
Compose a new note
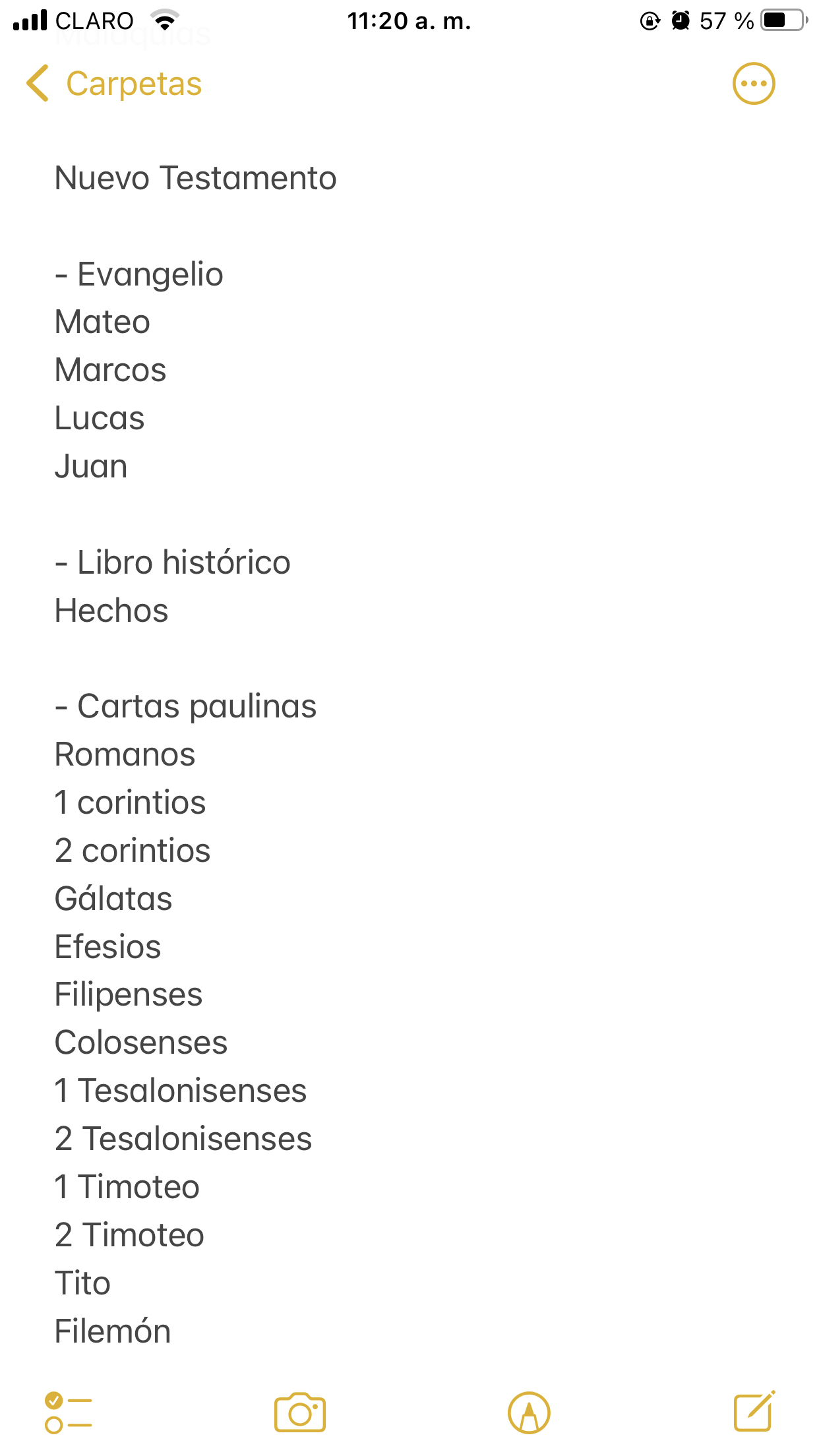coord(754,1411)
